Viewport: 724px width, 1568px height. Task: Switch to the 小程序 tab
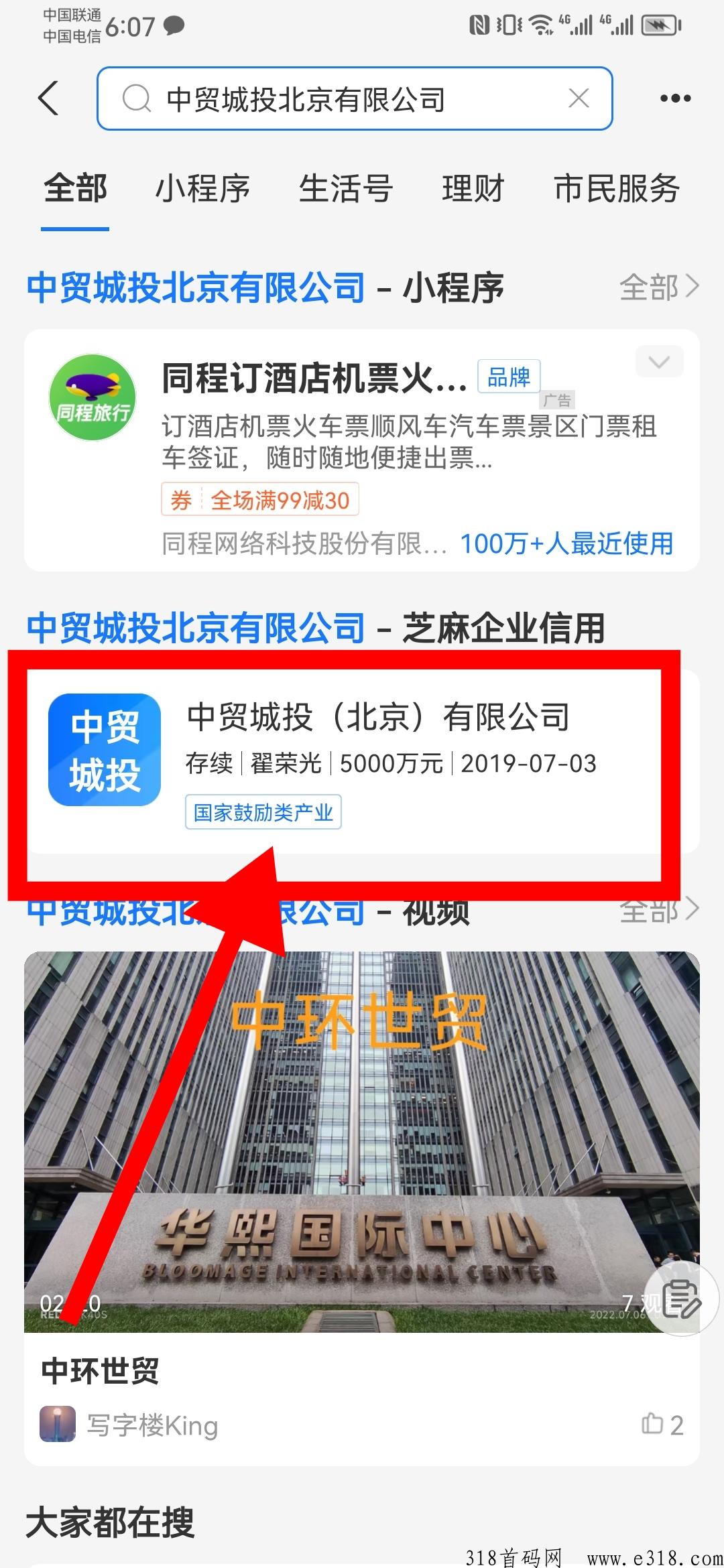202,188
